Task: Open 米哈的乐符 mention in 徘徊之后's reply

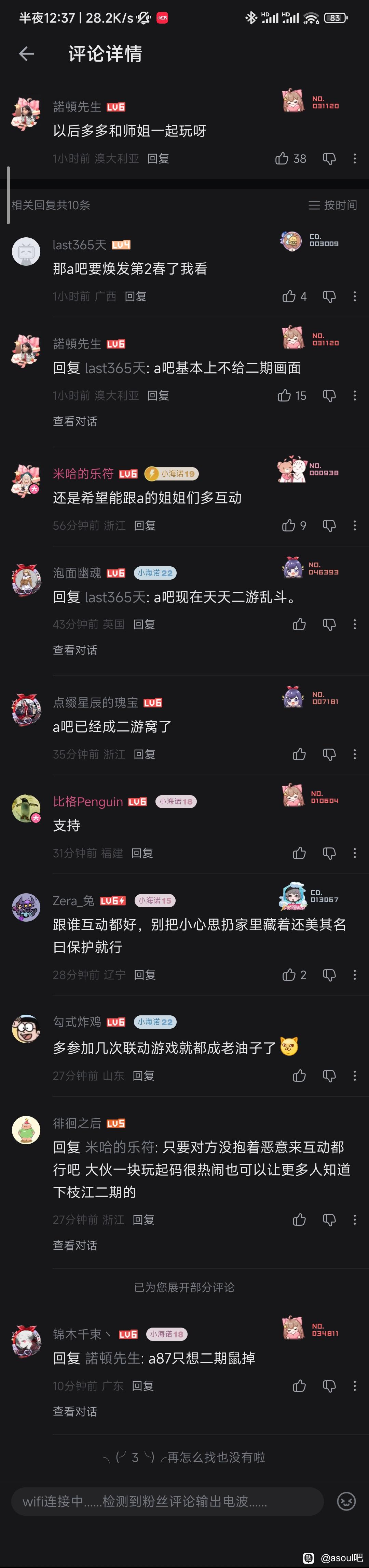Action: 120,1147
